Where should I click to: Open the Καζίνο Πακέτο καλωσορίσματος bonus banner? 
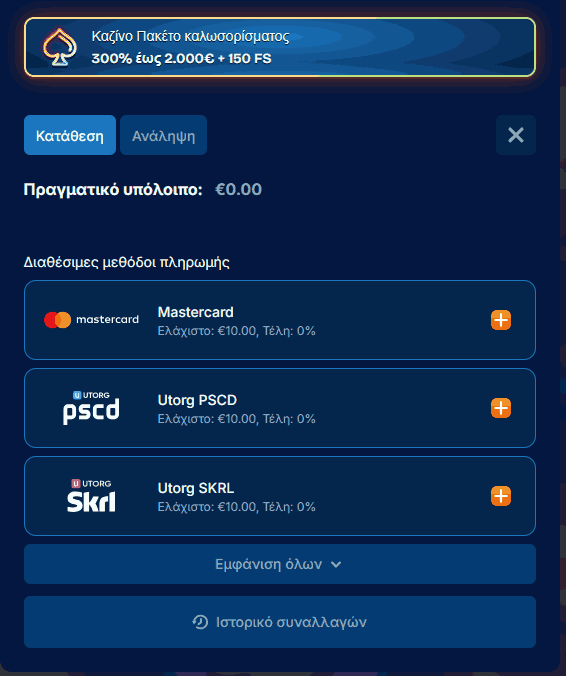[280, 47]
